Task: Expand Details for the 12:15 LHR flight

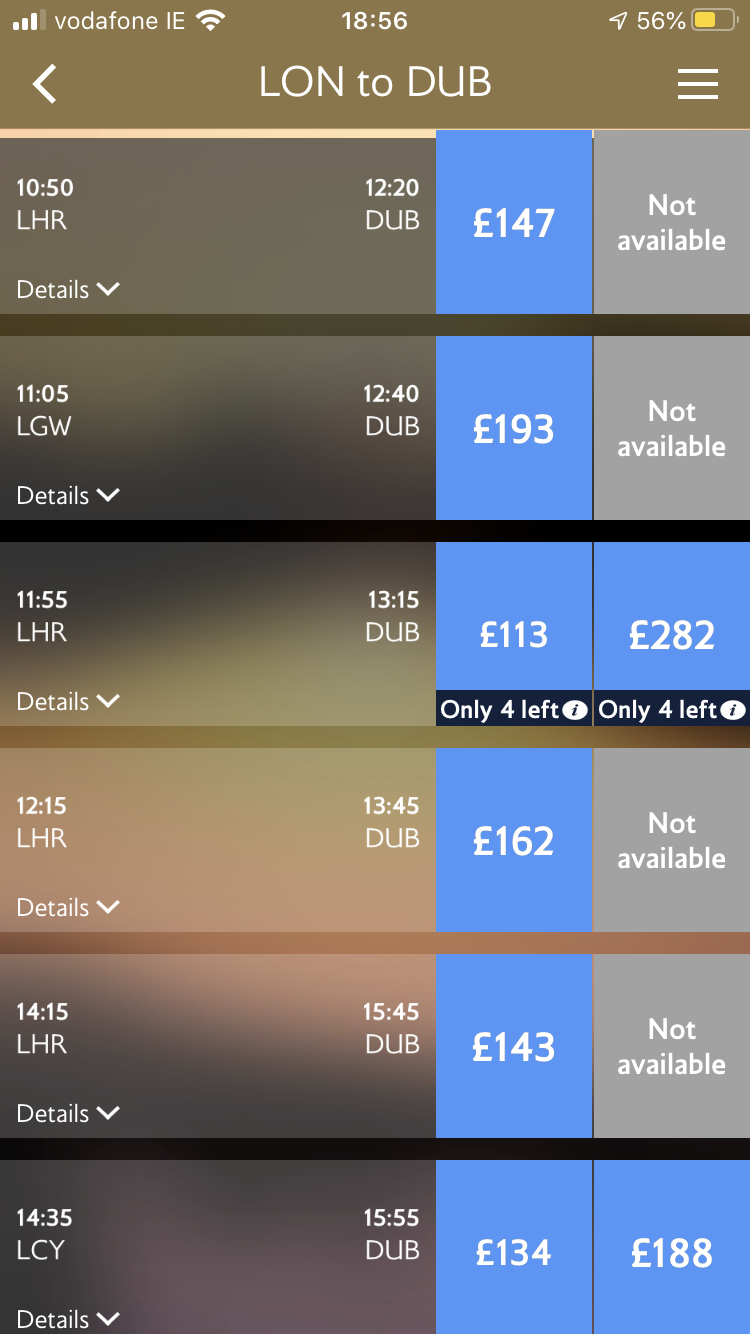Action: tap(68, 908)
